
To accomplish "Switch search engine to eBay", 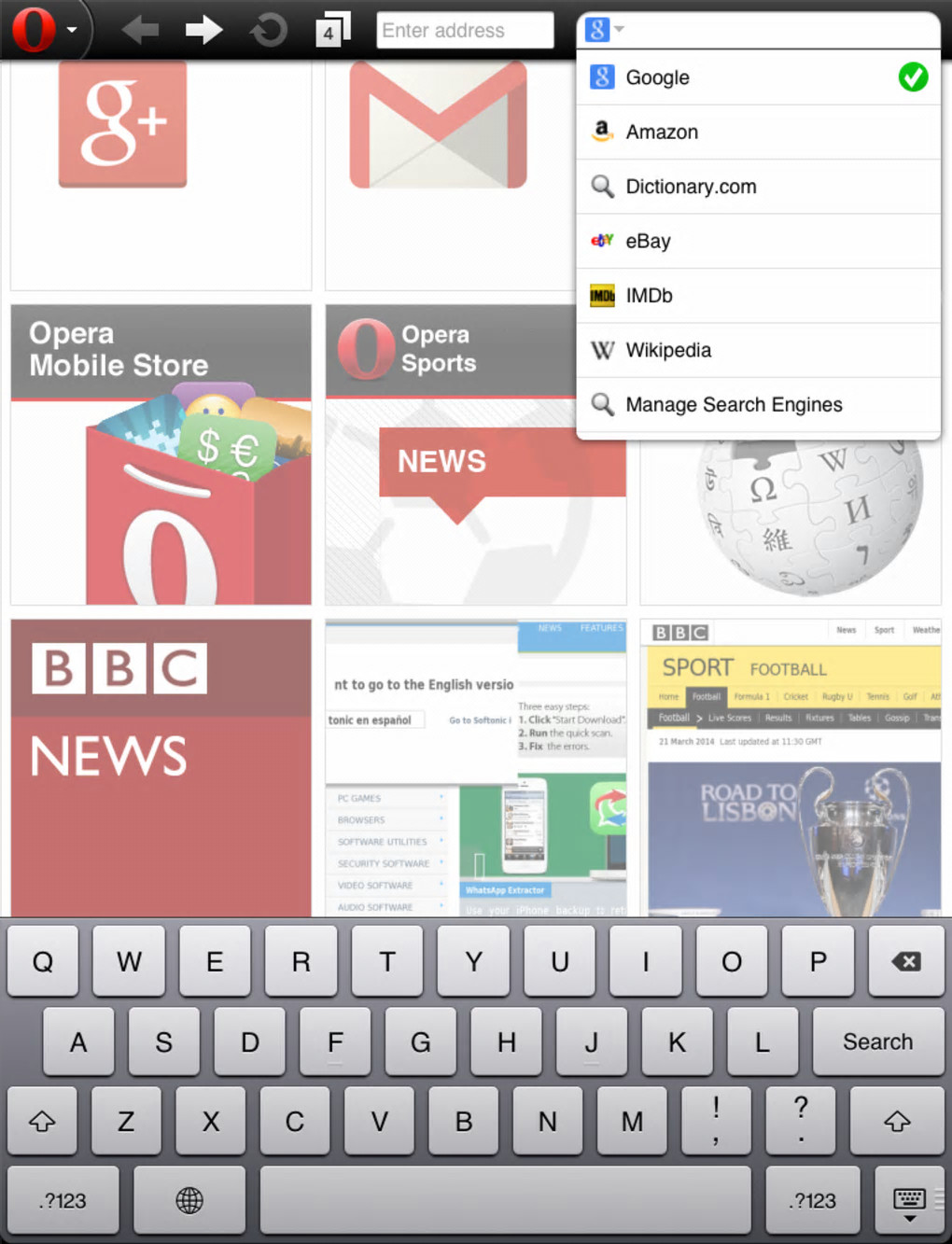I will click(x=757, y=241).
